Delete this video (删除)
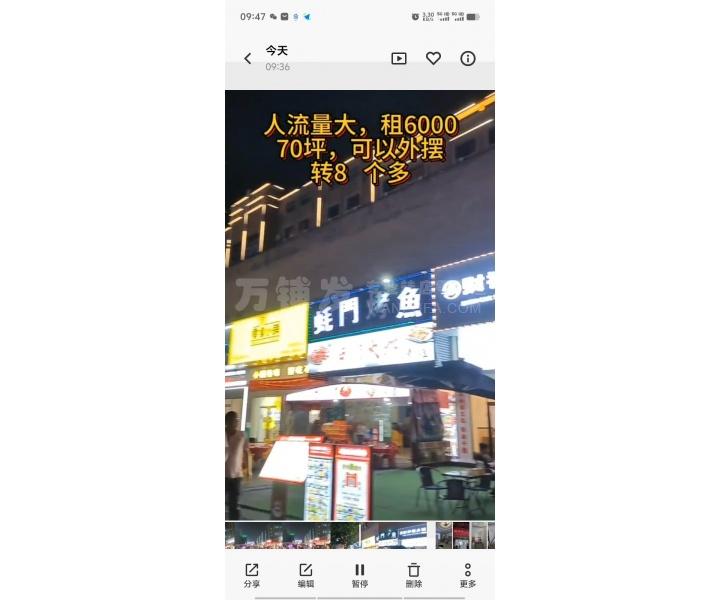This screenshot has width=720, height=600. [x=414, y=575]
